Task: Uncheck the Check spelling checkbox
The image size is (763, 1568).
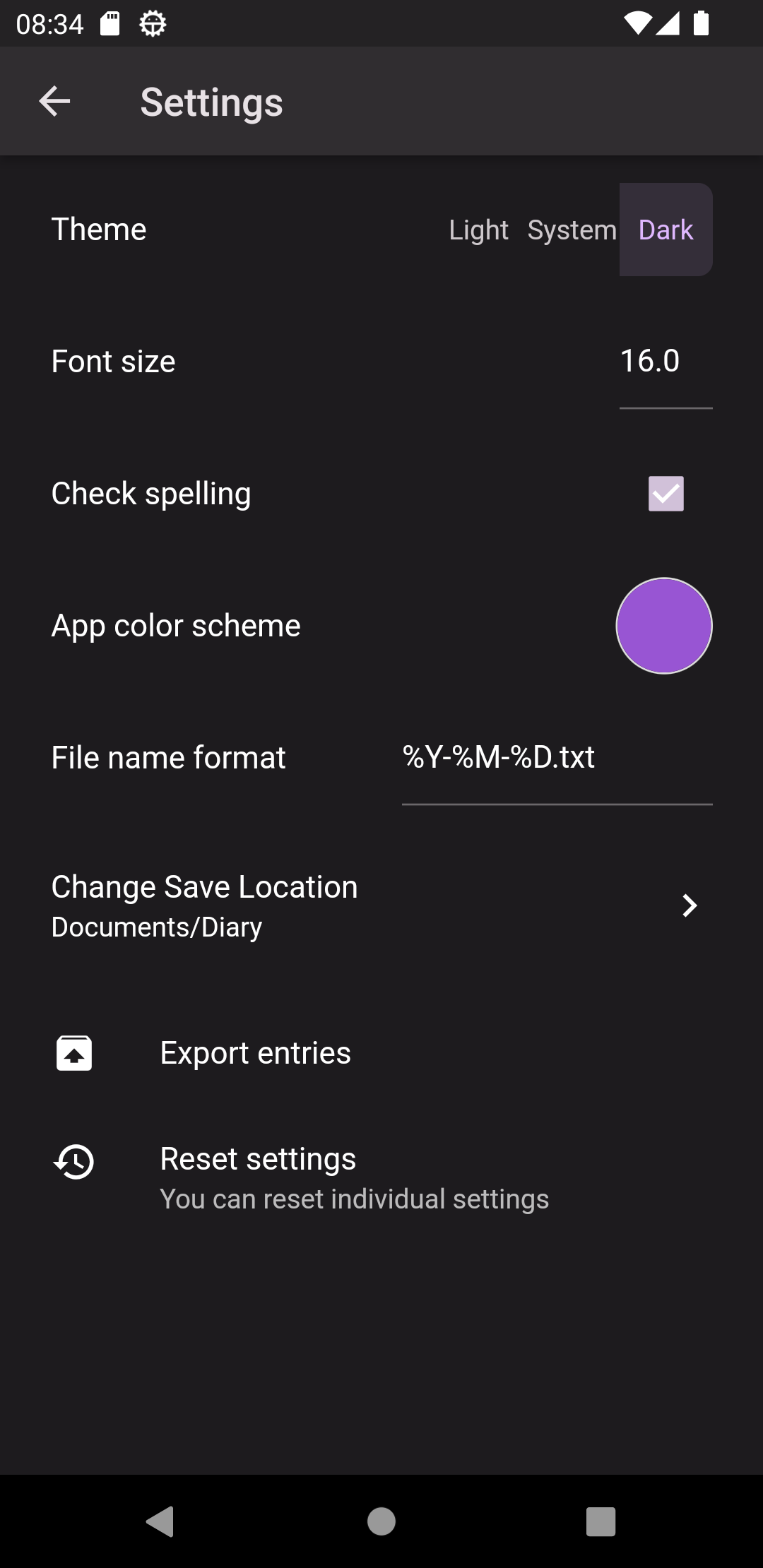Action: [x=666, y=493]
